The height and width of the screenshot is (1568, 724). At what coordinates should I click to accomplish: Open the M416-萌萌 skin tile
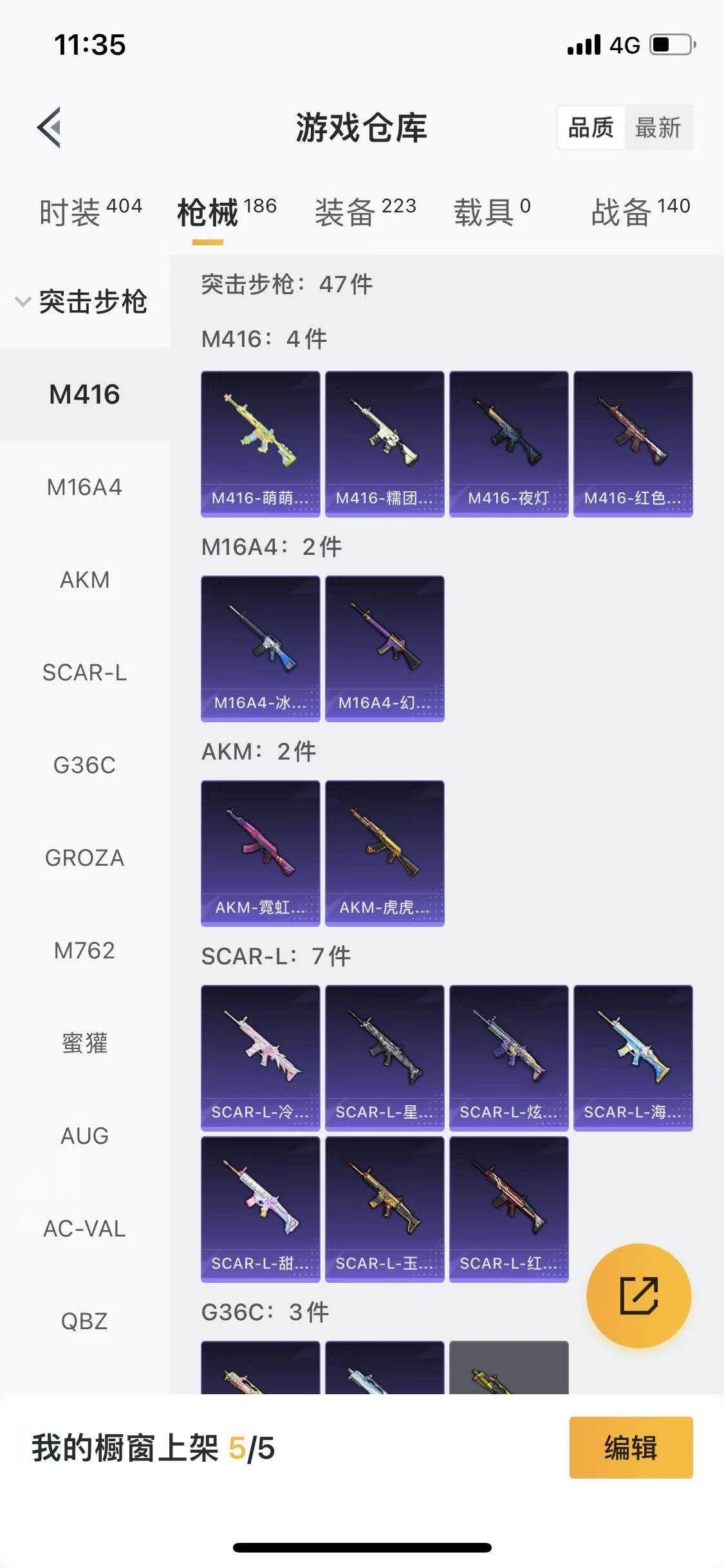click(x=260, y=443)
